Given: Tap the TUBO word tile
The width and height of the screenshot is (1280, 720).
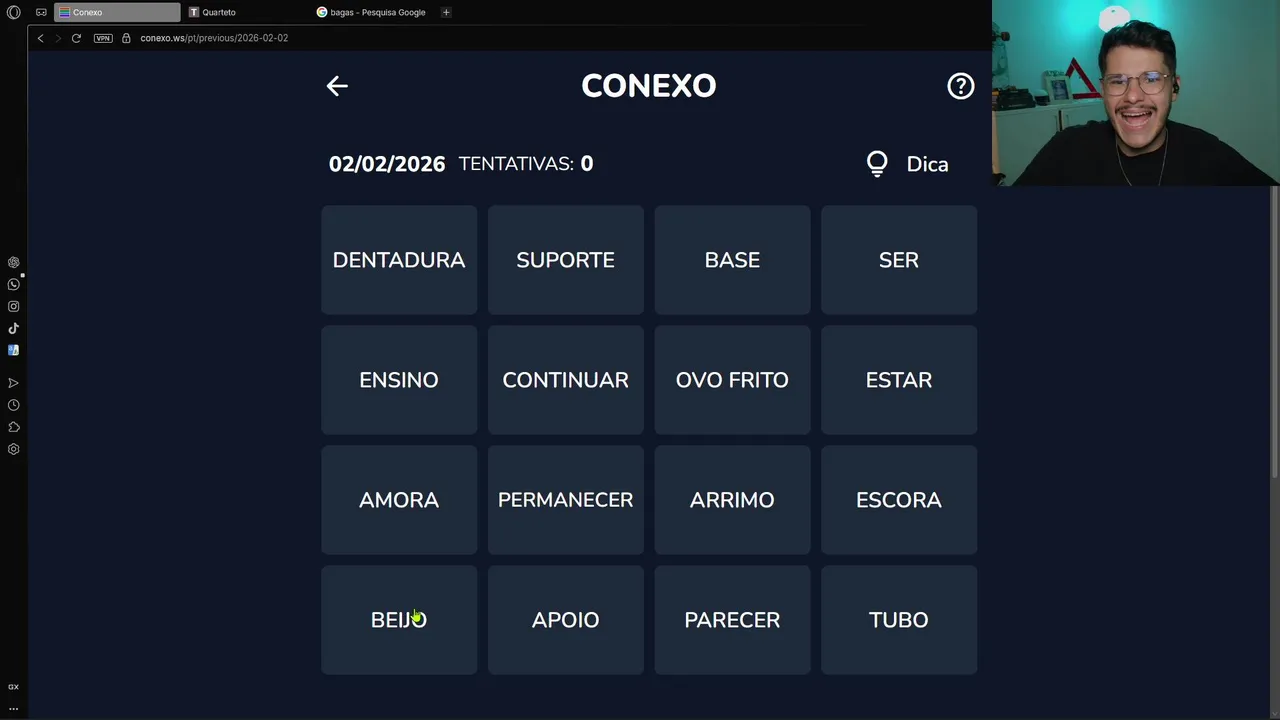Looking at the screenshot, I should coord(898,620).
